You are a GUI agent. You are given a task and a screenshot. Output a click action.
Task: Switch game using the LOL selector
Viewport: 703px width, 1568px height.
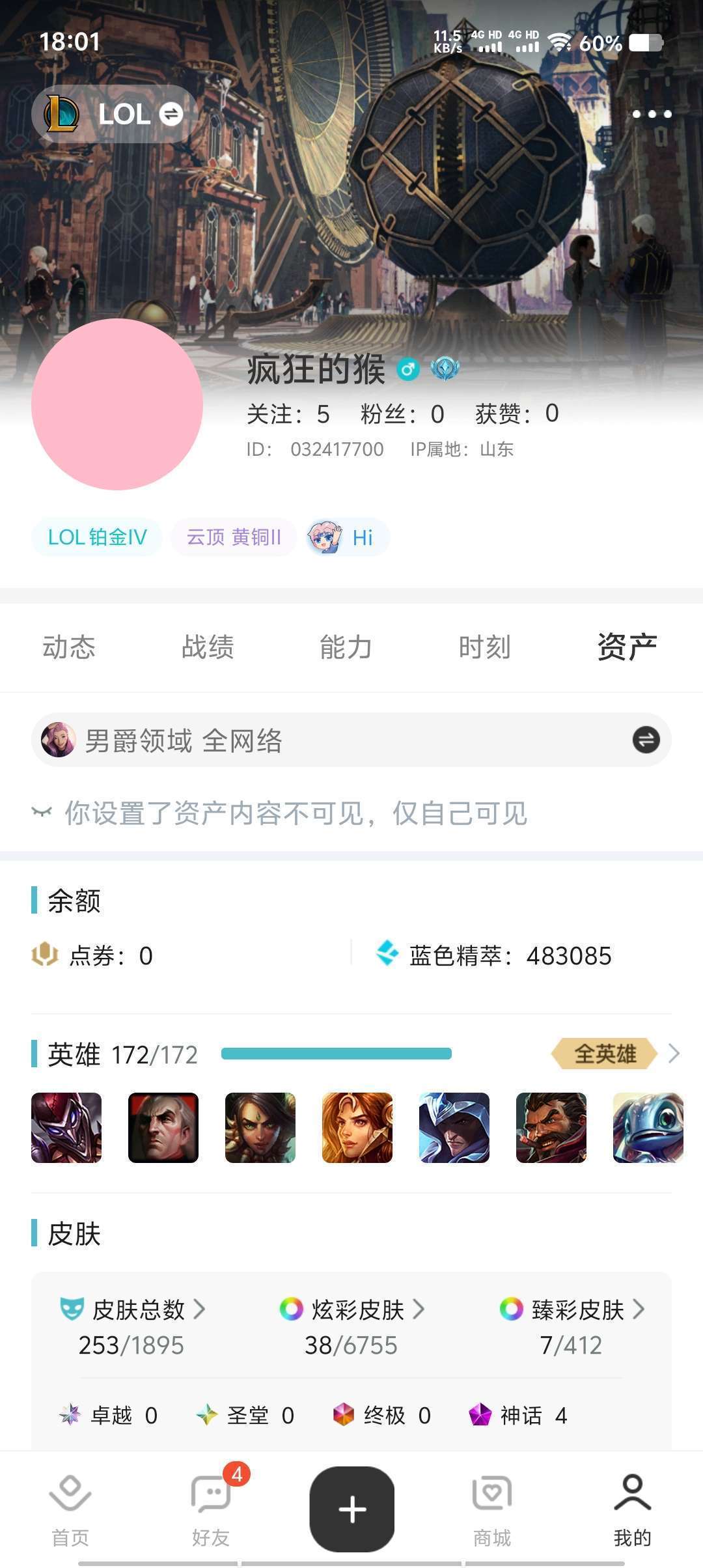pos(115,114)
